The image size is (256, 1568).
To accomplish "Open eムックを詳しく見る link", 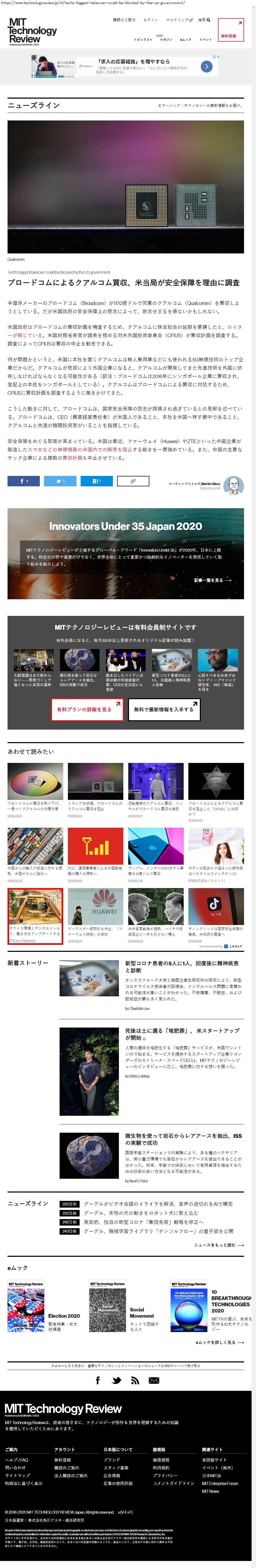I will tap(219, 1342).
